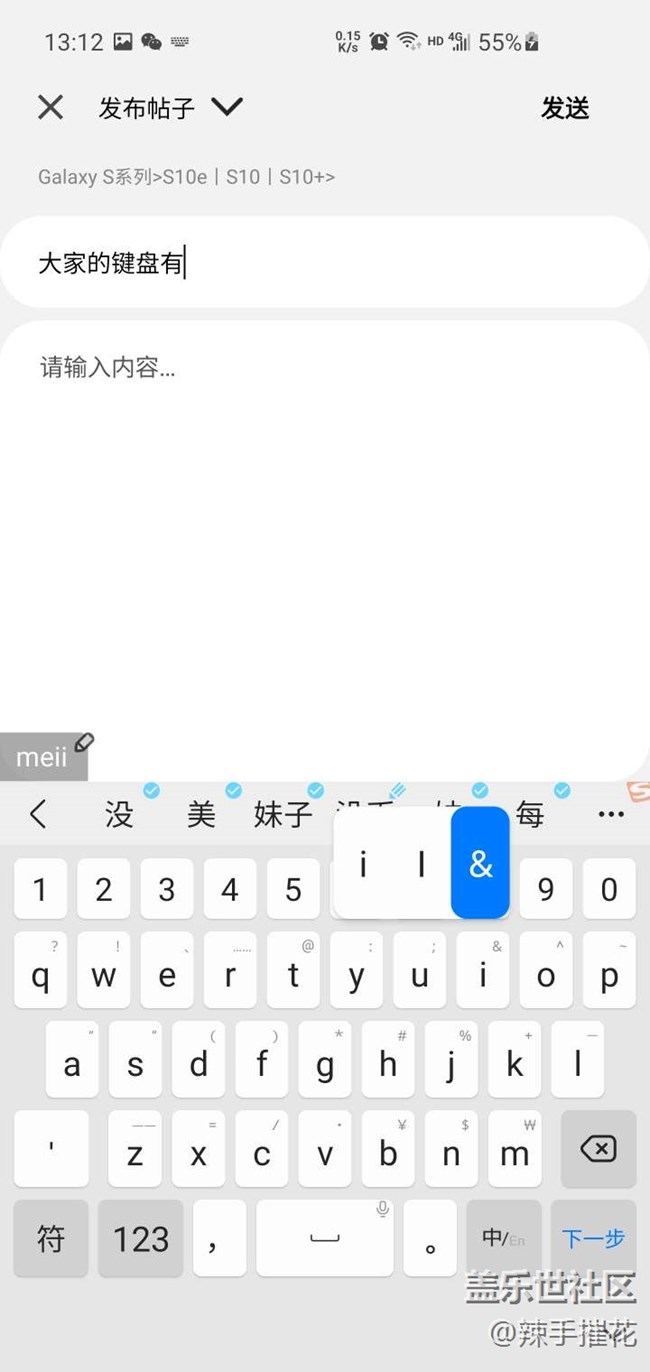This screenshot has width=650, height=1372.
Task: Tap the 下一步 next key
Action: 593,1238
